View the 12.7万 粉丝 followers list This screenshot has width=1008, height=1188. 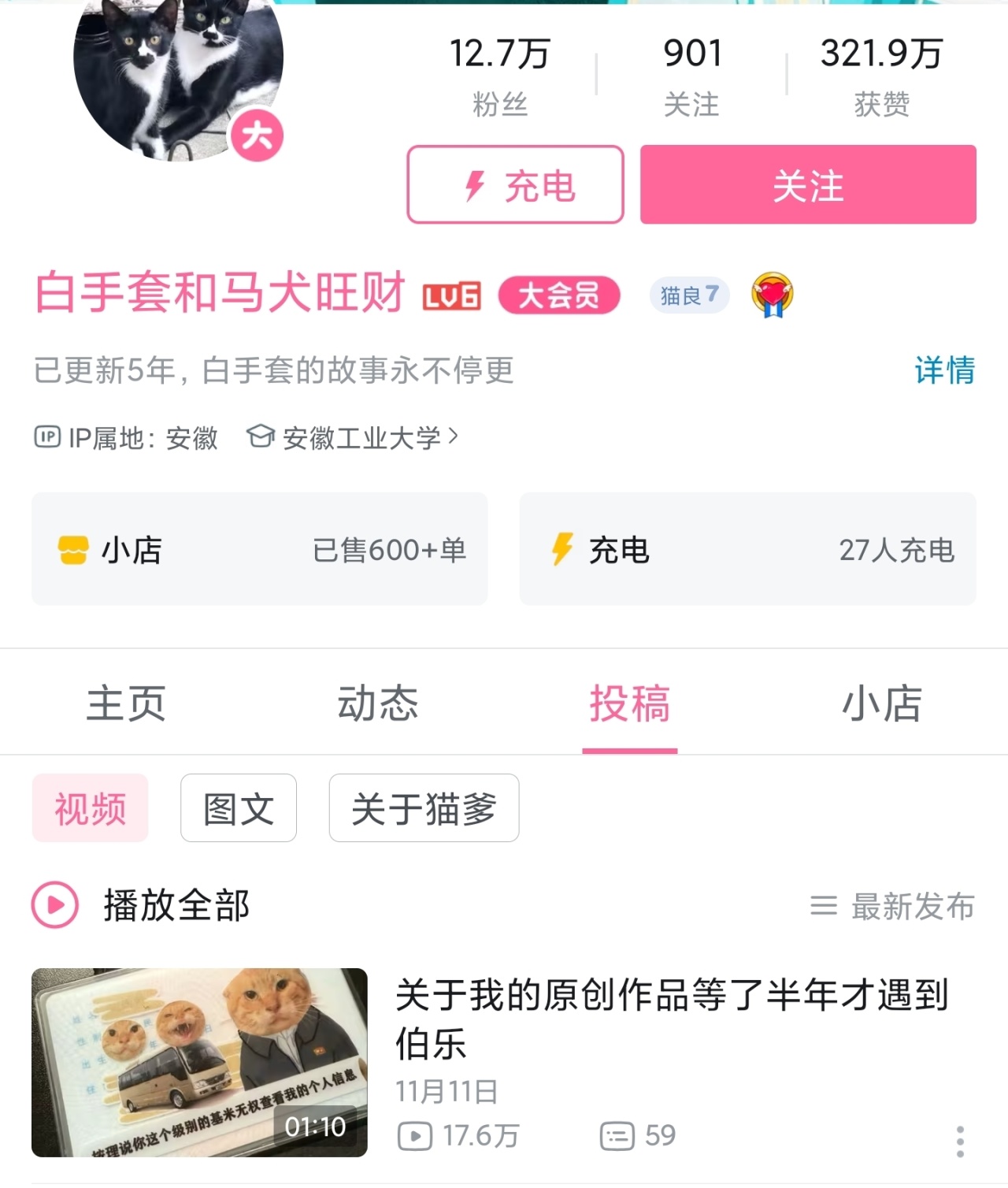(499, 76)
